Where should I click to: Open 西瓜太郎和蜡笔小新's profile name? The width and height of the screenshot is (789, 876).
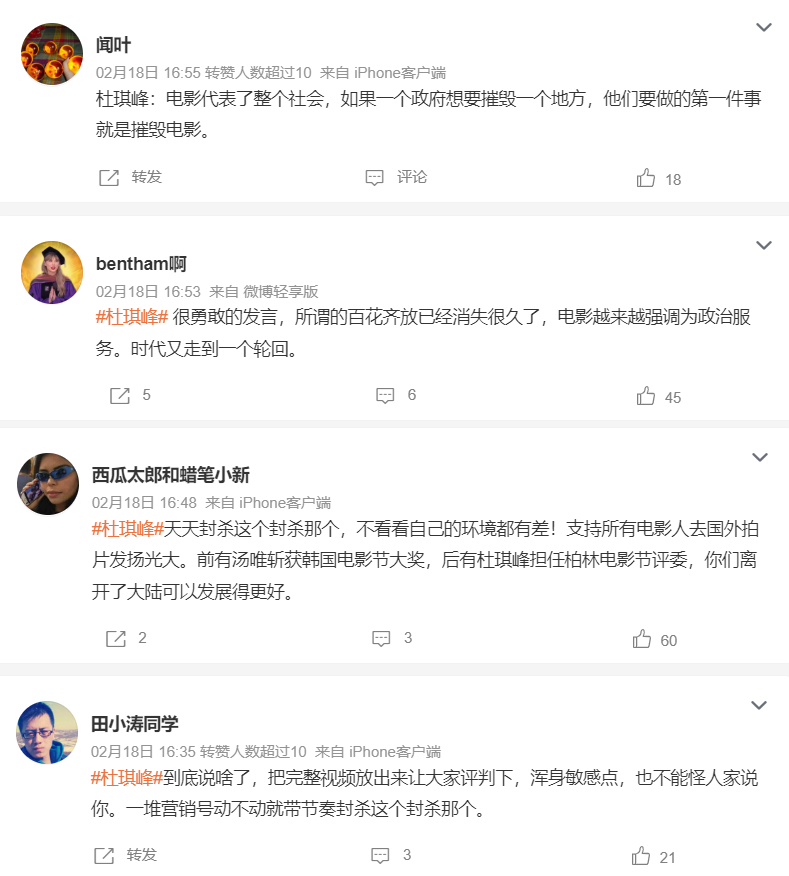tap(170, 475)
